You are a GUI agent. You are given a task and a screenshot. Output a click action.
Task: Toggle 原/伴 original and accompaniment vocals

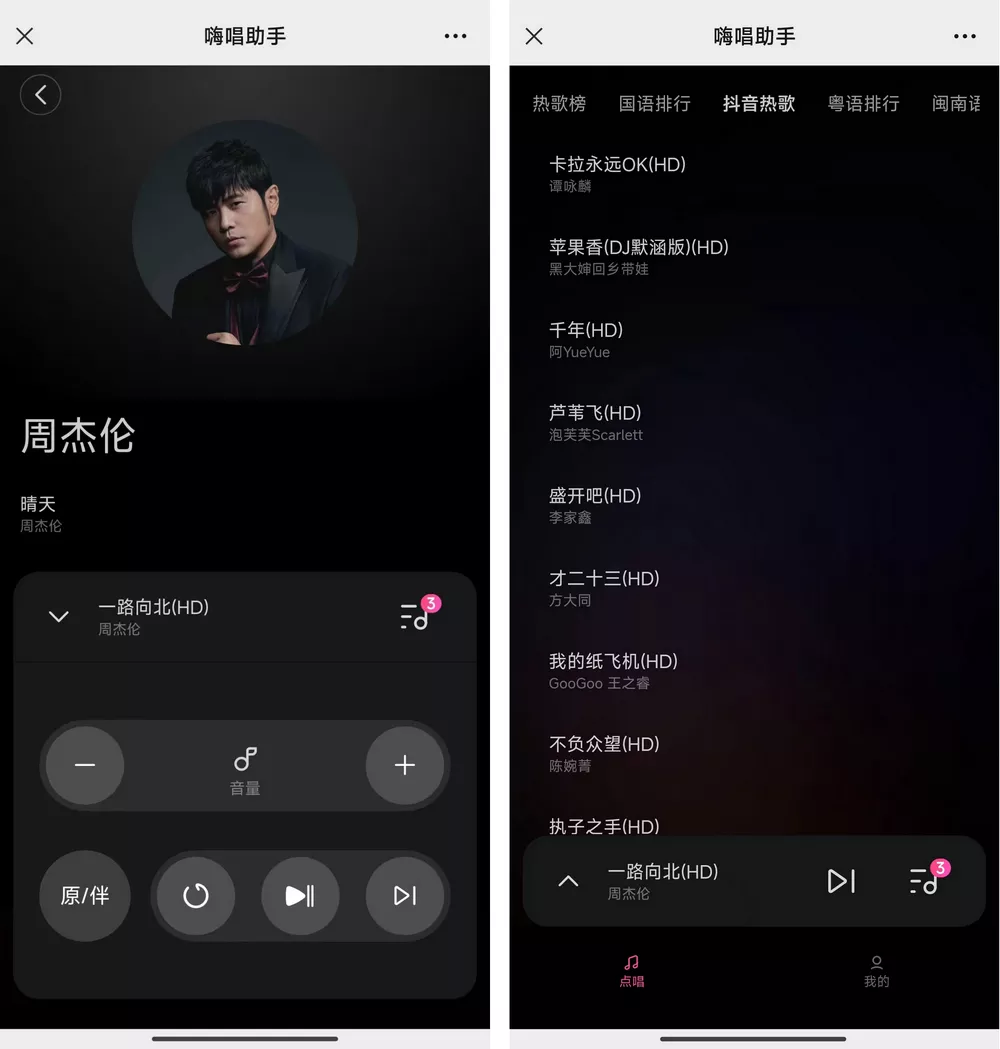click(84, 896)
